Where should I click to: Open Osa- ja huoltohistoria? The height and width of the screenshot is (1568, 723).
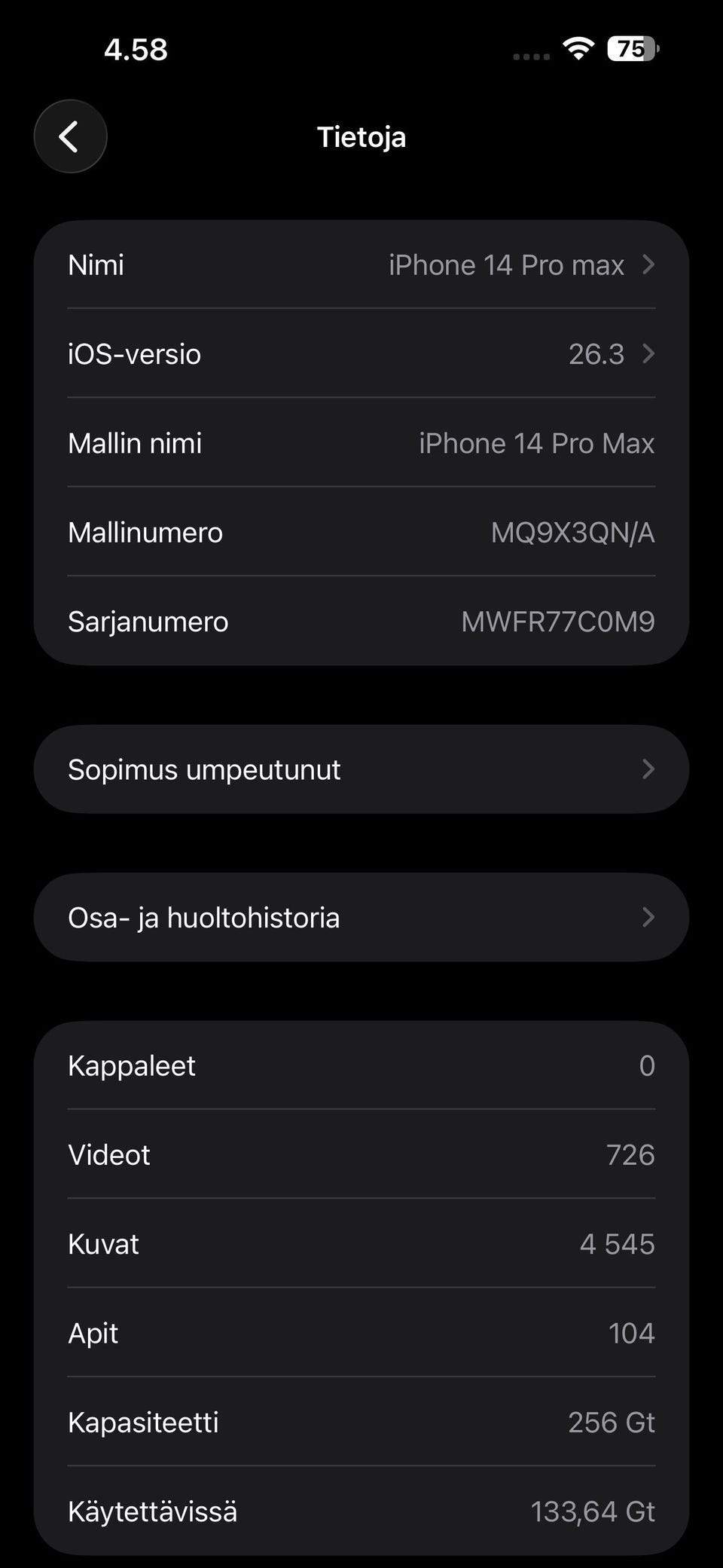[361, 917]
